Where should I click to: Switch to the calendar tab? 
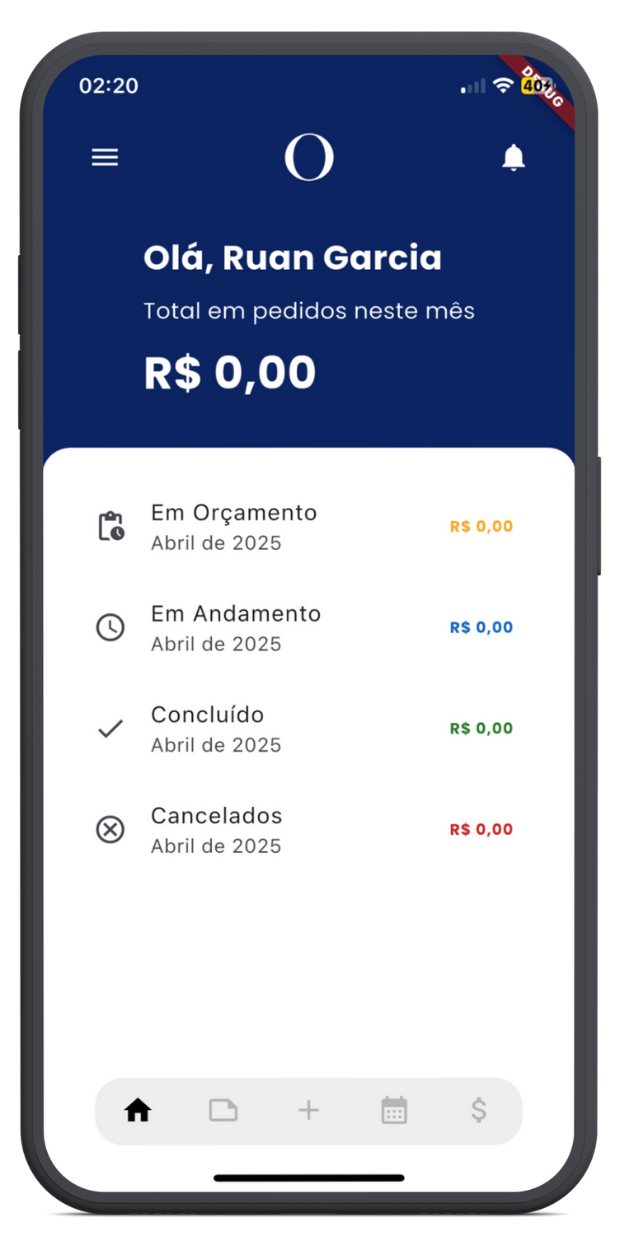coord(394,1110)
